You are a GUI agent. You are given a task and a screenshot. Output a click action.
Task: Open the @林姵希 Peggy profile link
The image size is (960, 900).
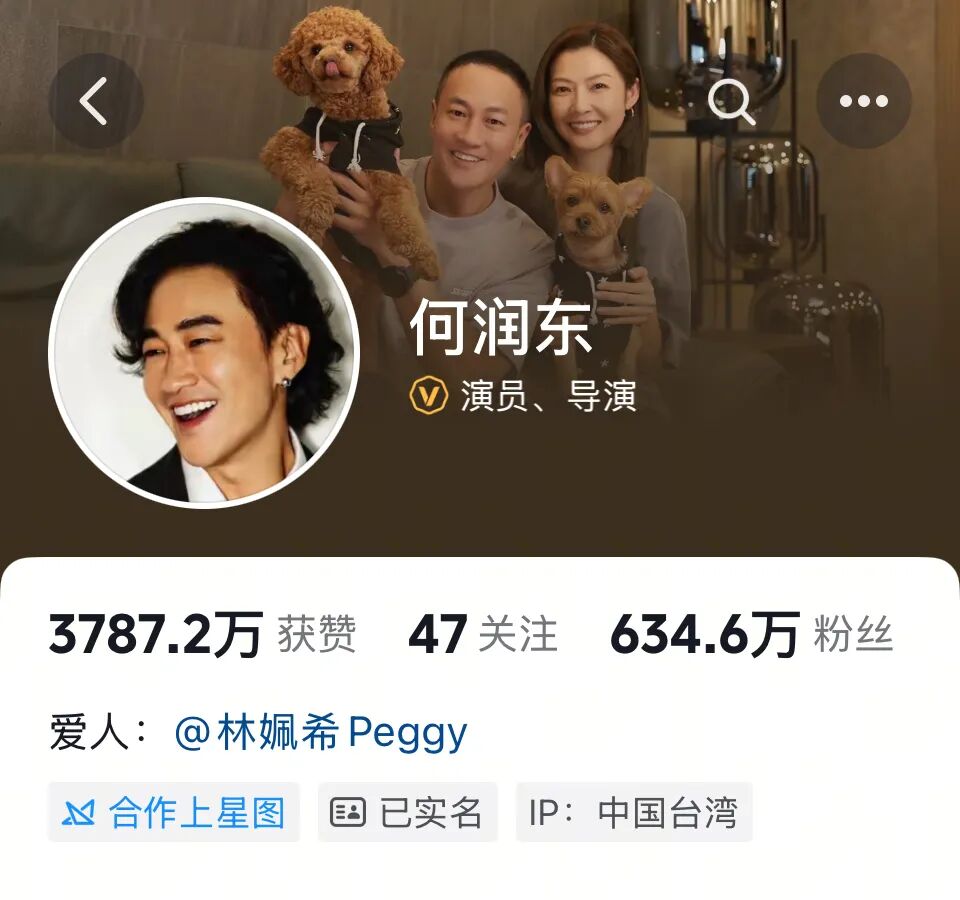[320, 733]
